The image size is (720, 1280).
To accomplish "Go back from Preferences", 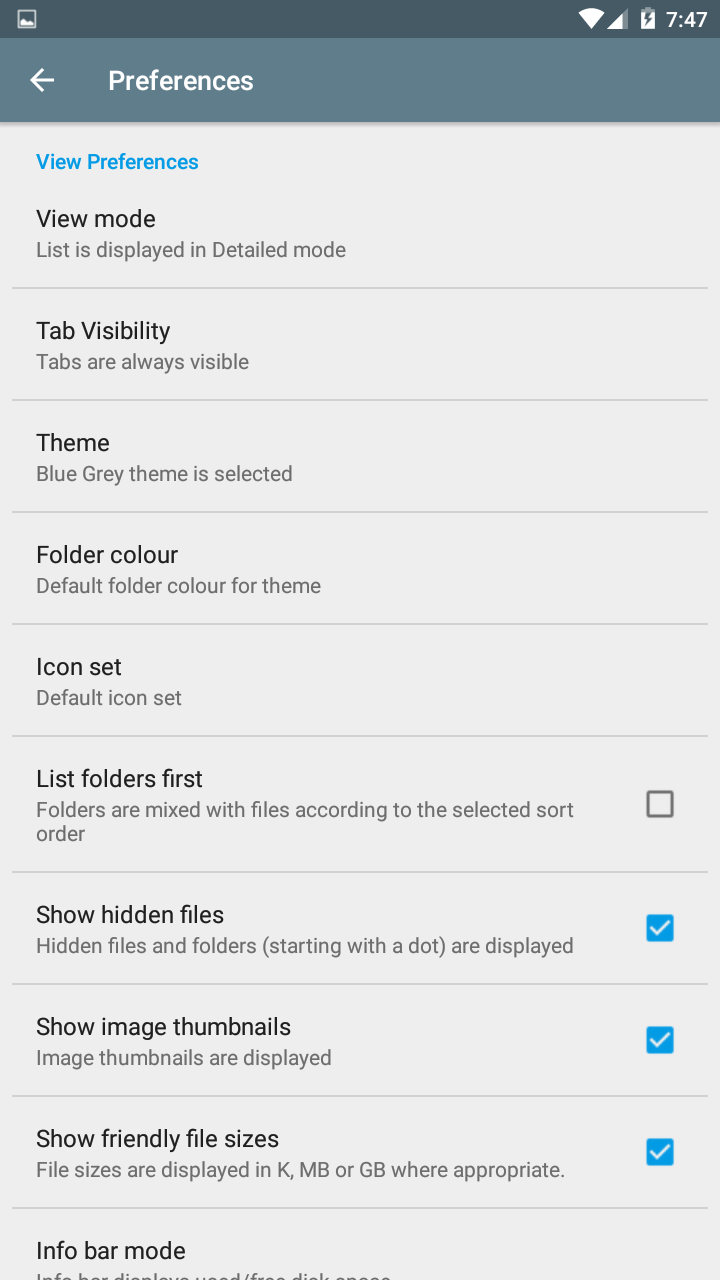I will click(42, 81).
